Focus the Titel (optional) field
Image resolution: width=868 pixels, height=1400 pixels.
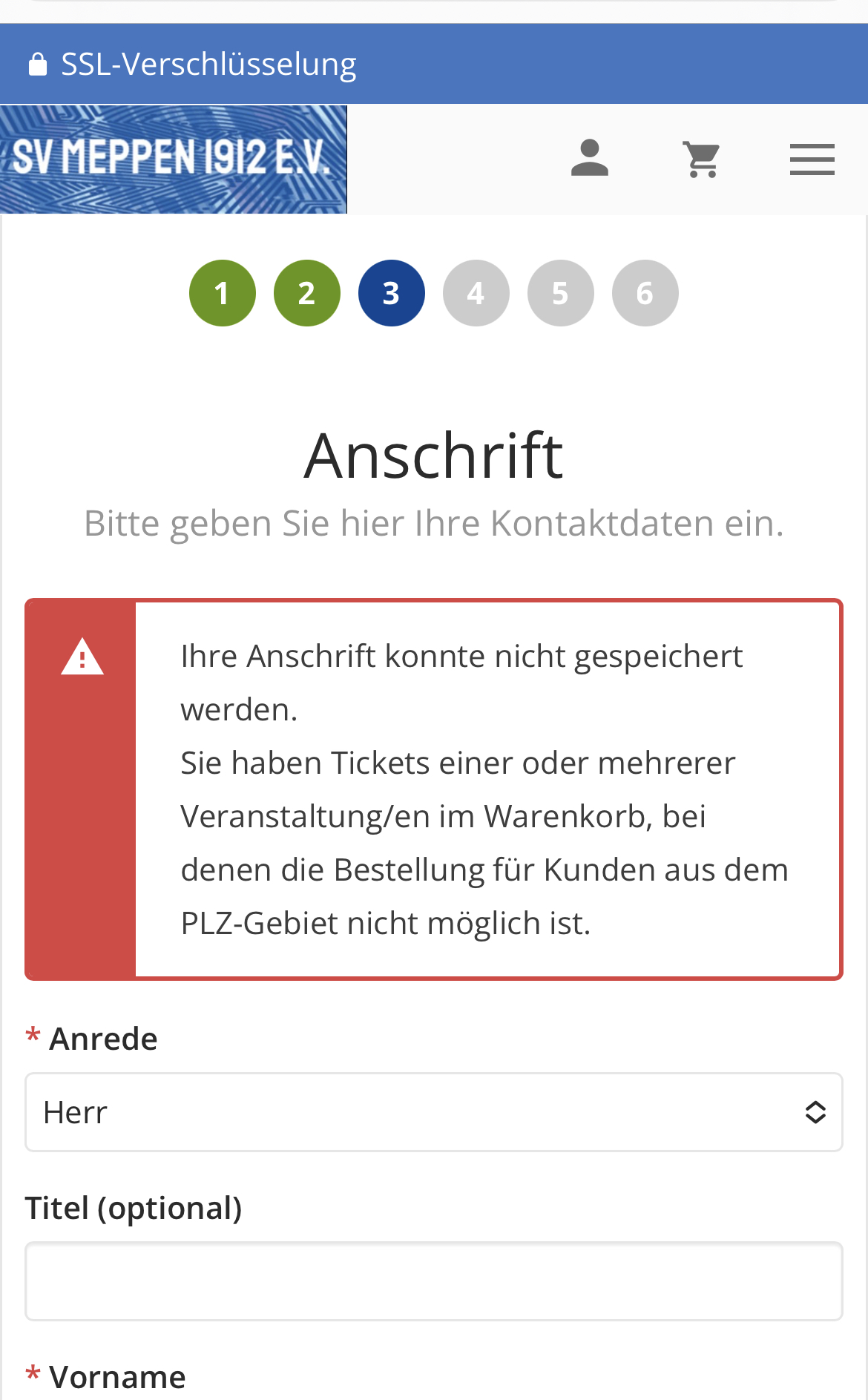point(434,1281)
